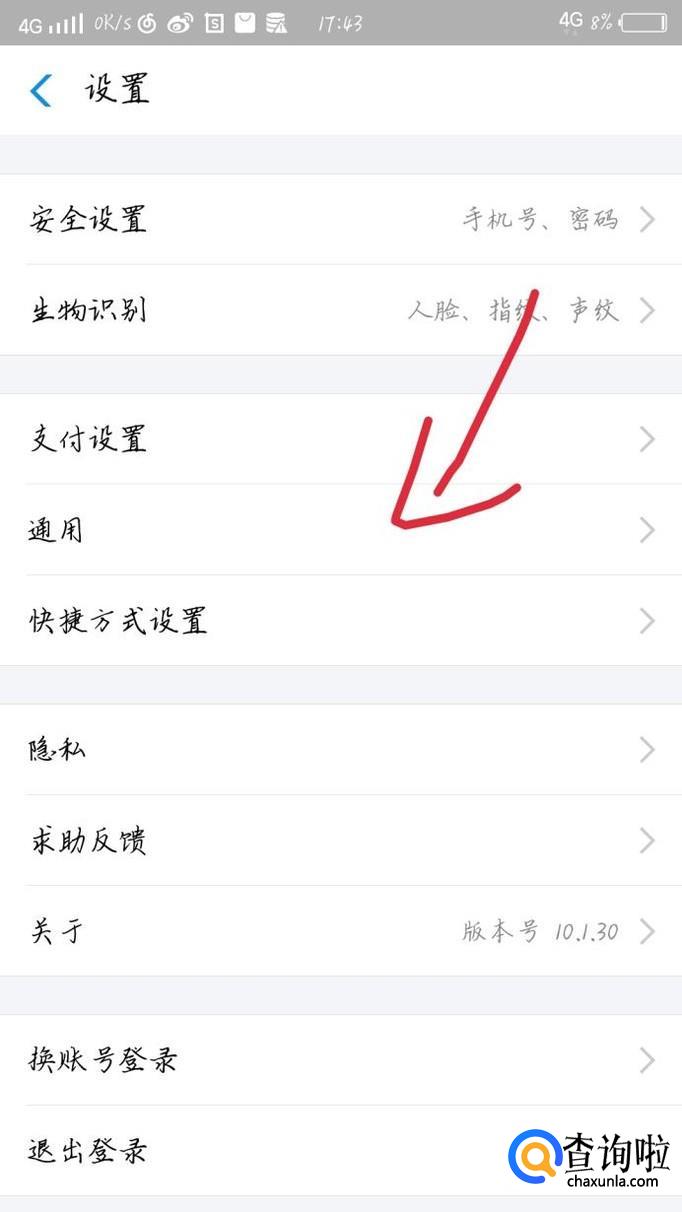682x1212 pixels.
Task: Open 隐私 settings
Action: (341, 750)
